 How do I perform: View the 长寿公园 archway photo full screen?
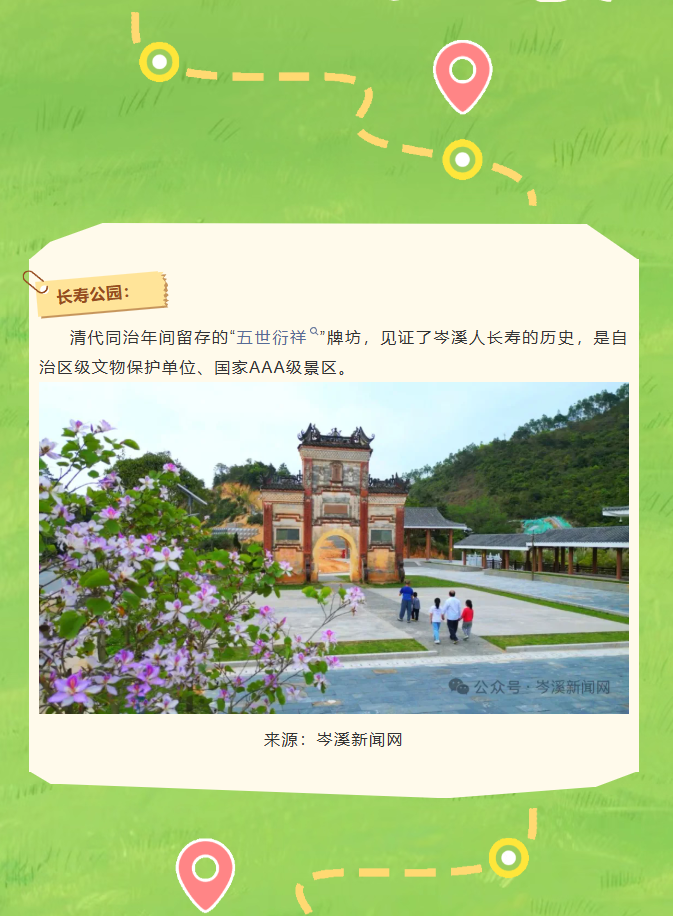pyautogui.click(x=334, y=547)
